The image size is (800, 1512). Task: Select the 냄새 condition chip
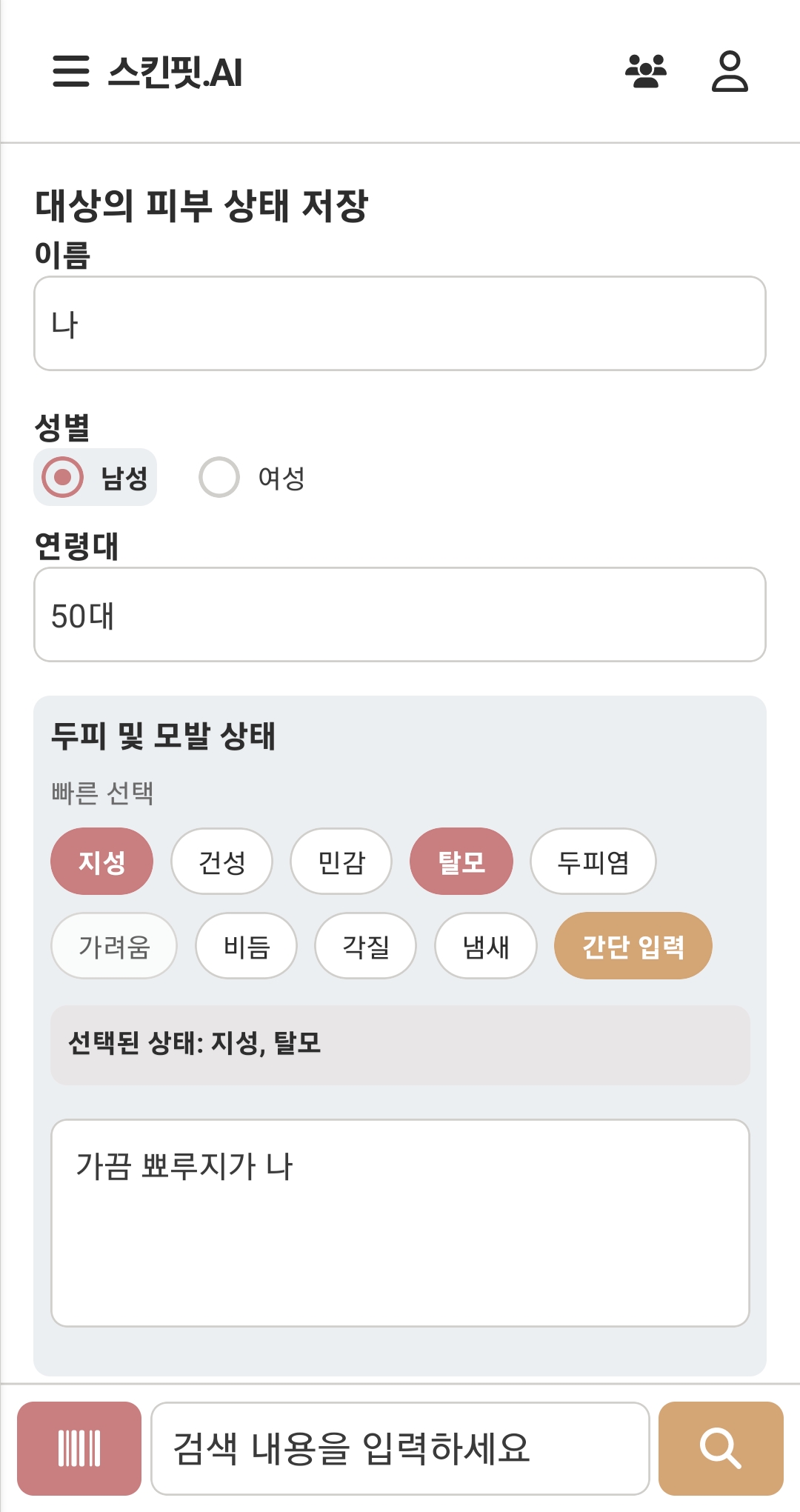point(485,946)
